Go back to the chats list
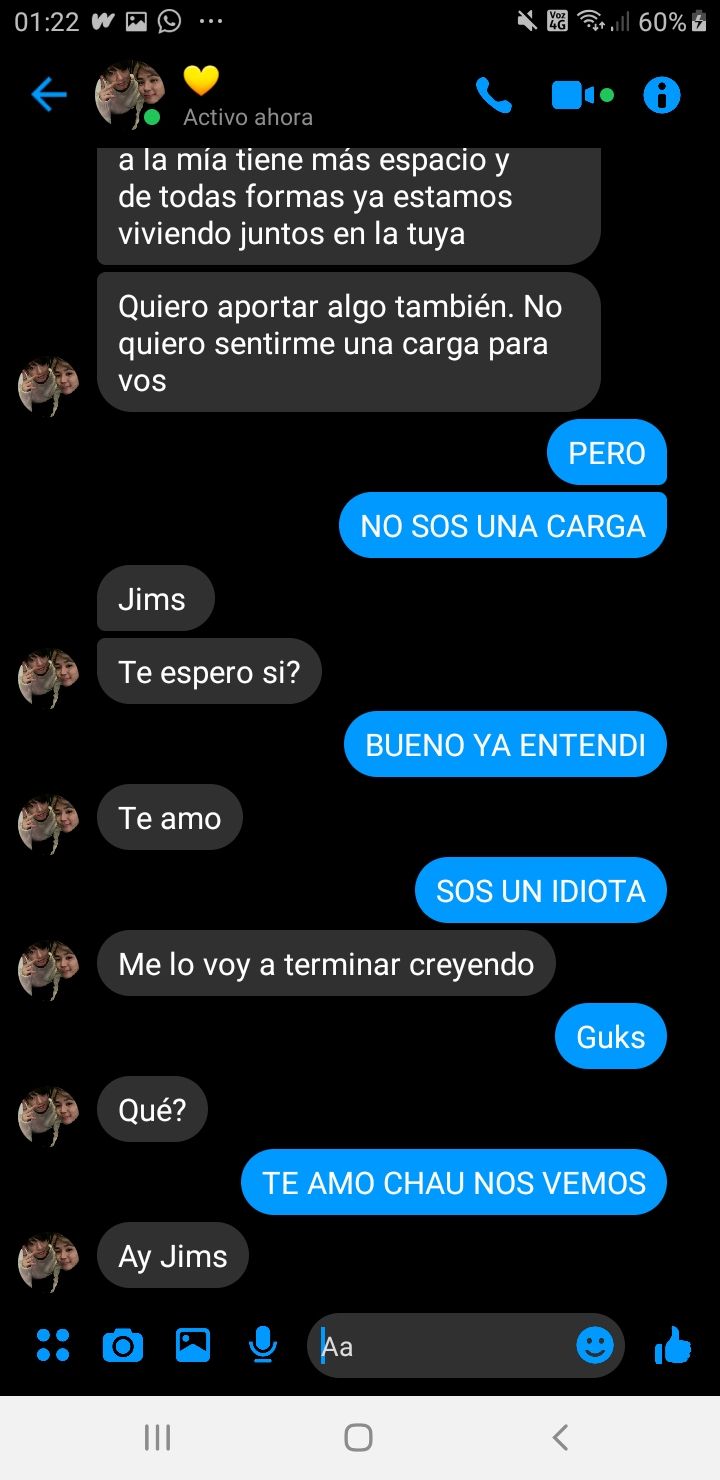 point(48,95)
